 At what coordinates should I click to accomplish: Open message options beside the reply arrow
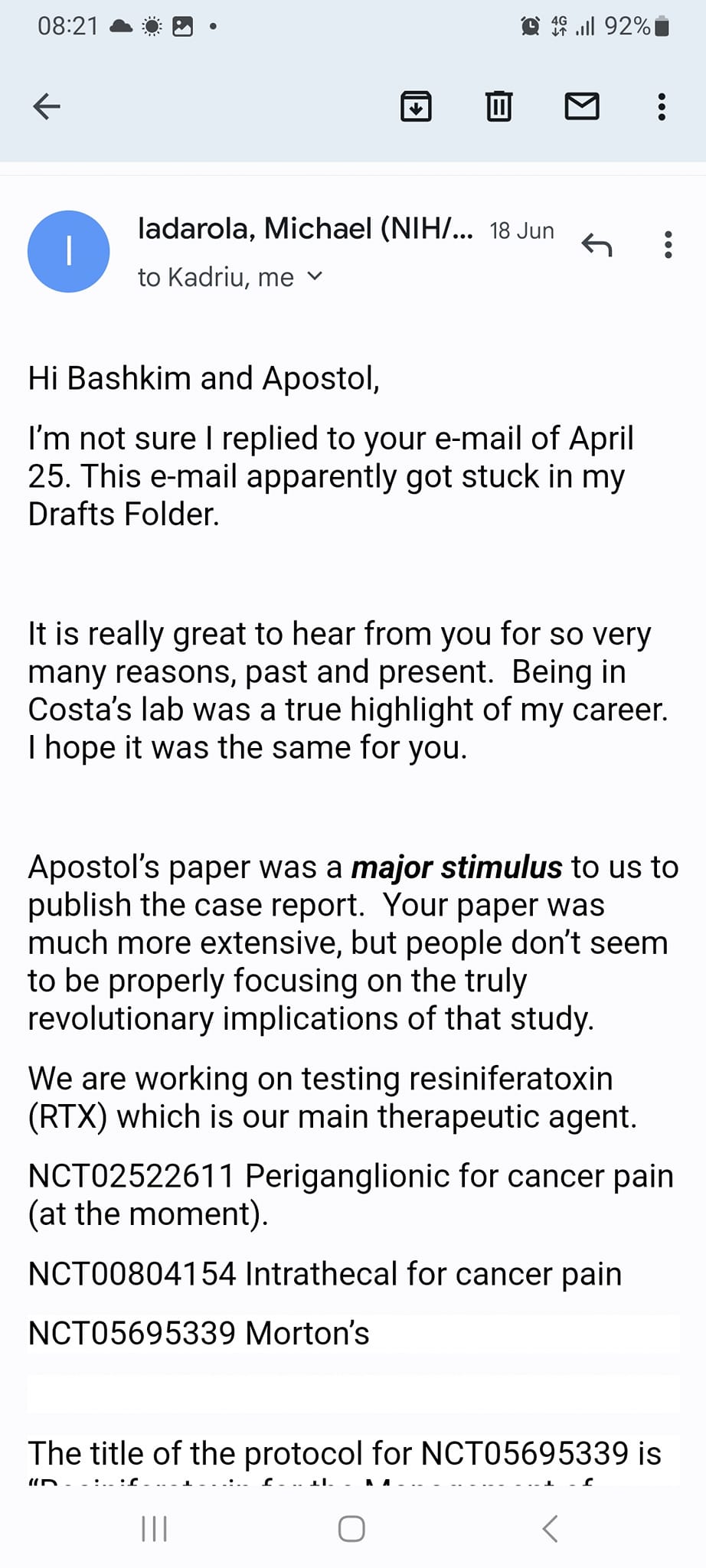pos(668,245)
